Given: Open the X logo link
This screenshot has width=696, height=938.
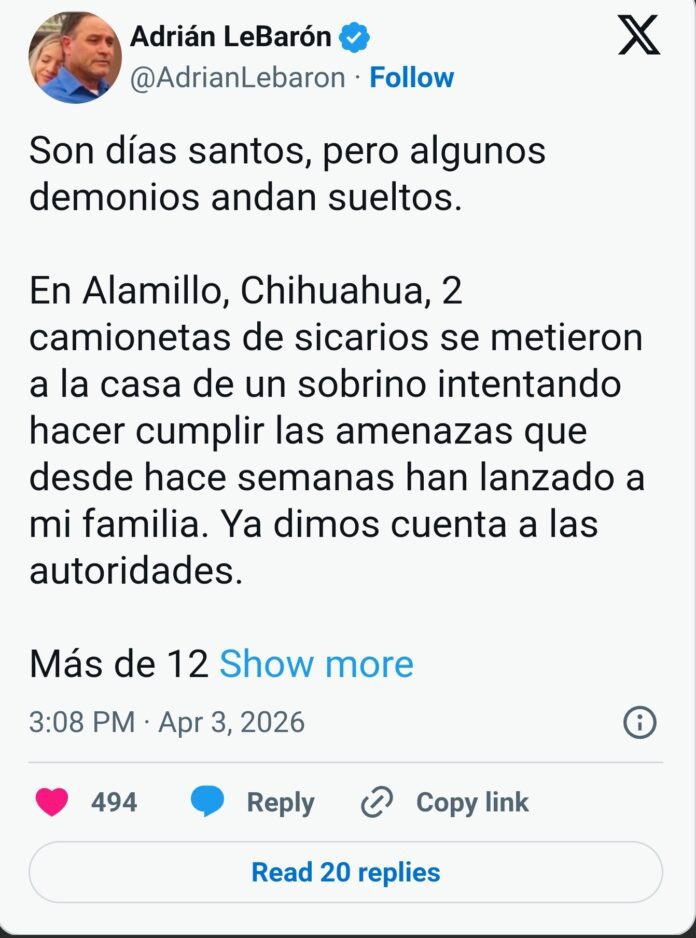Looking at the screenshot, I should pos(637,37).
